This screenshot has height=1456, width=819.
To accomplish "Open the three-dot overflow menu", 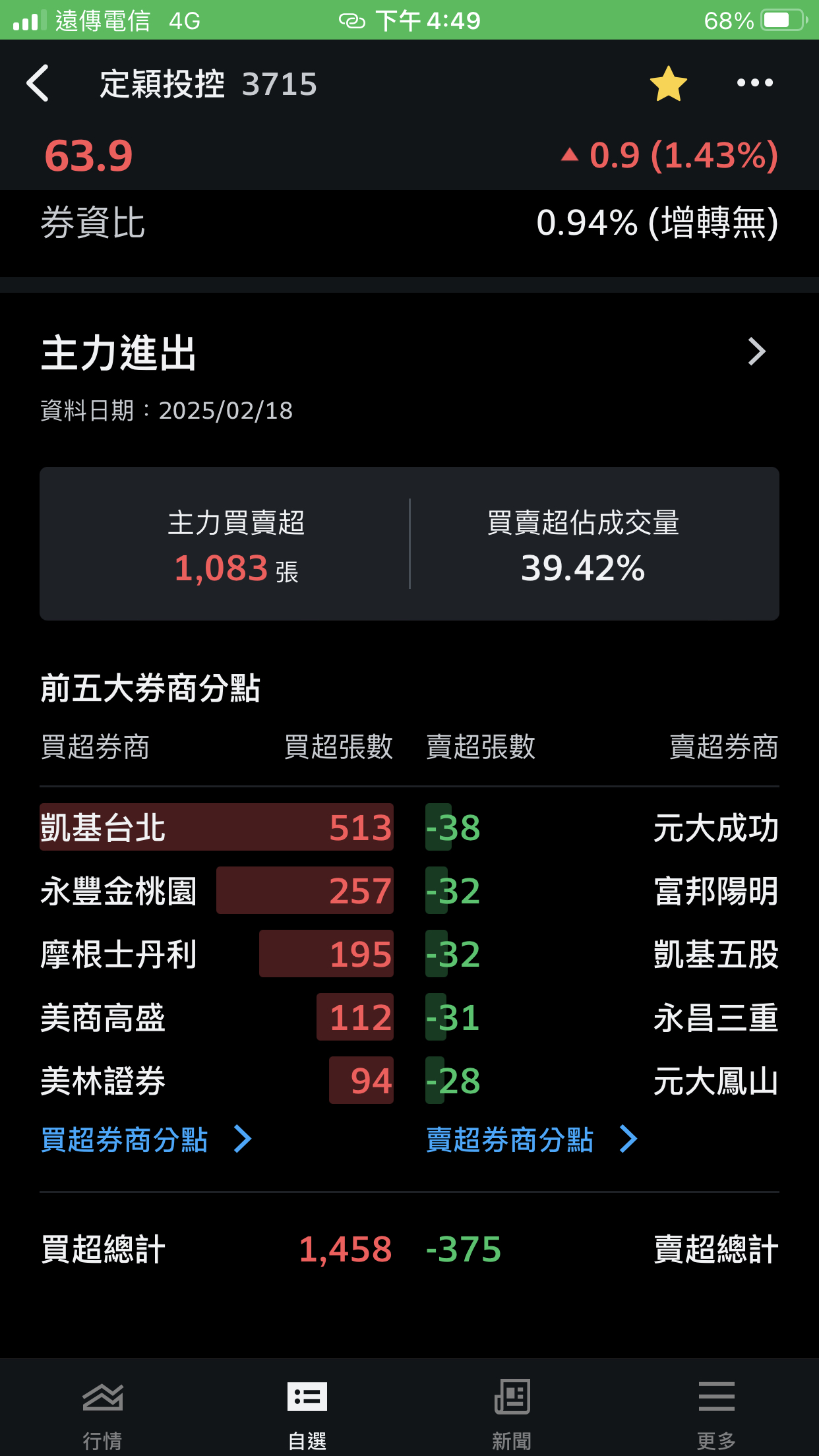I will click(754, 83).
